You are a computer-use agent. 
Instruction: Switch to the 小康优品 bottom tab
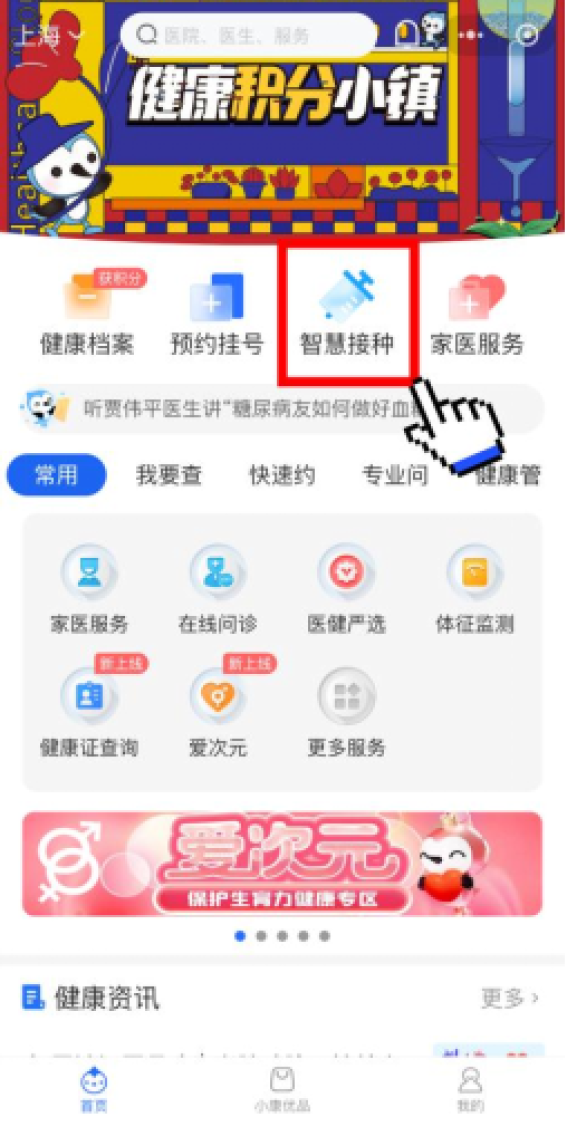(x=282, y=1088)
